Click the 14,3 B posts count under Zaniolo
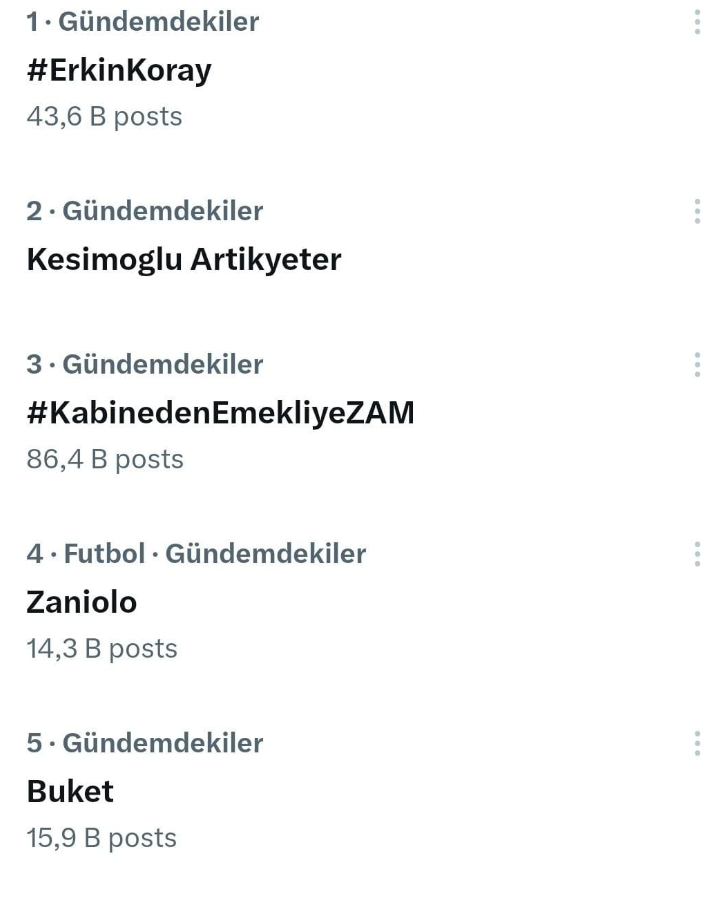 pos(101,648)
